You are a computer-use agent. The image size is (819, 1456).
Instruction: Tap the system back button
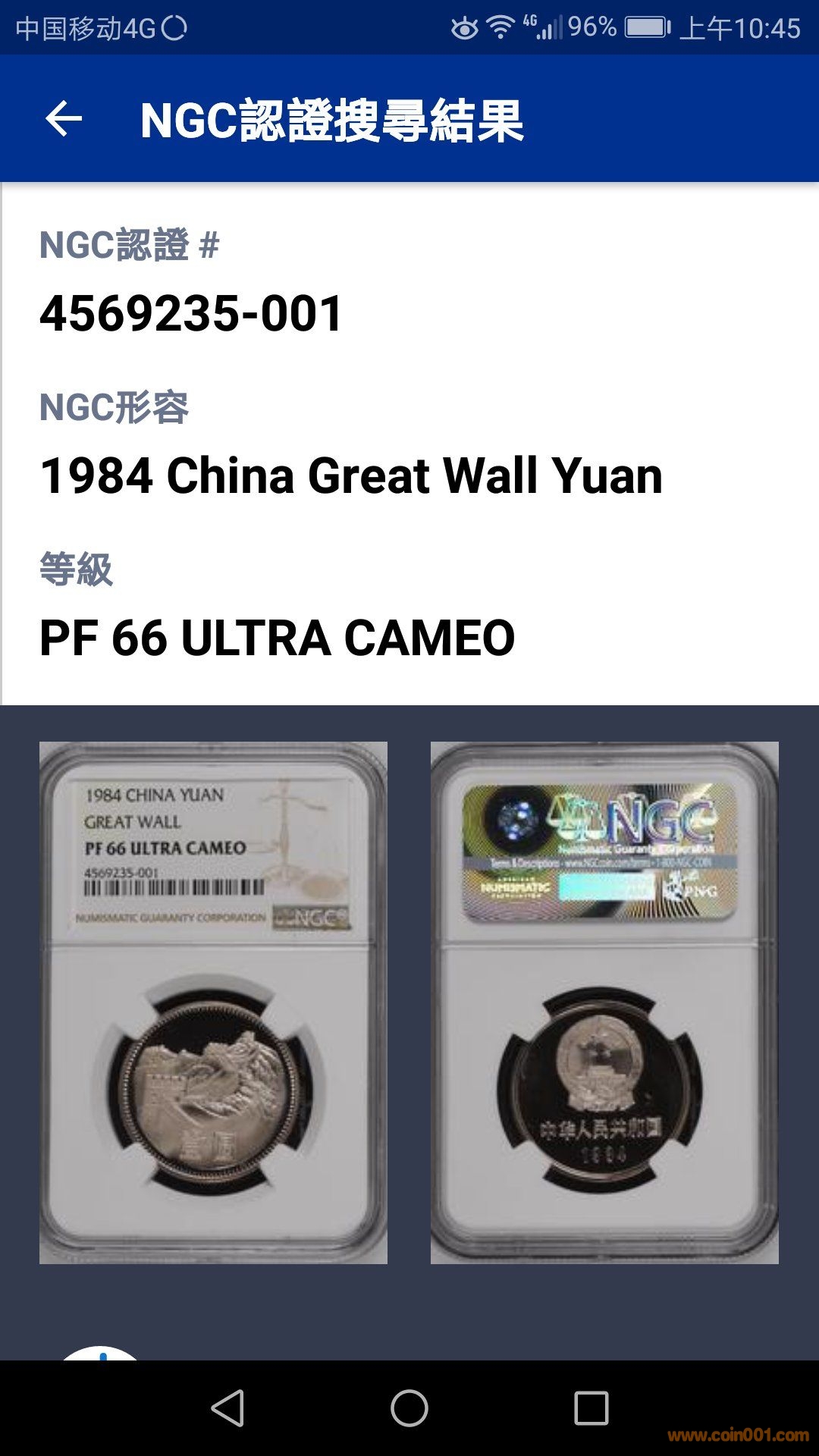pyautogui.click(x=227, y=1408)
